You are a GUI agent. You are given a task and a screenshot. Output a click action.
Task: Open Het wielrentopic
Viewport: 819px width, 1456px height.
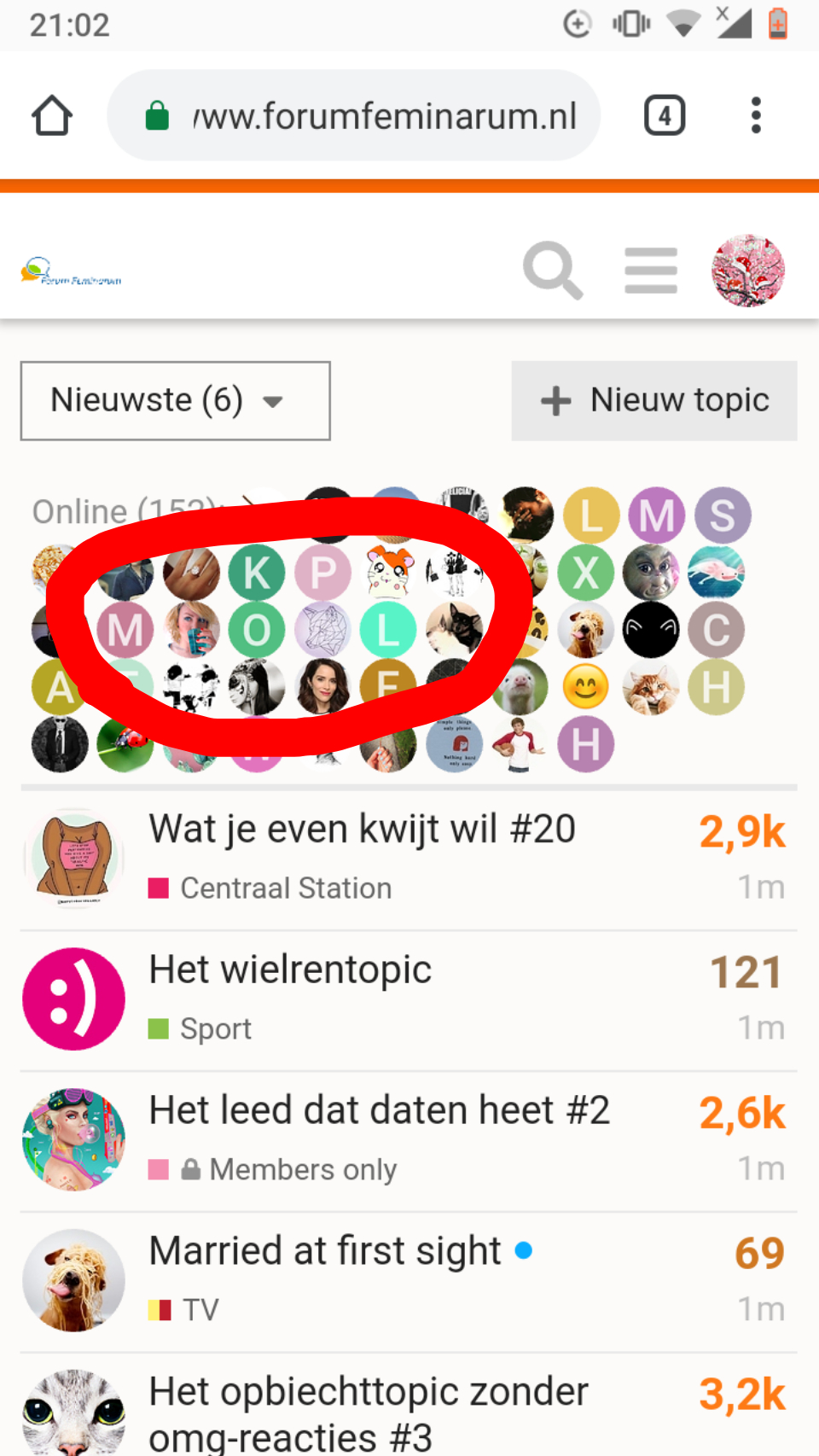[290, 970]
